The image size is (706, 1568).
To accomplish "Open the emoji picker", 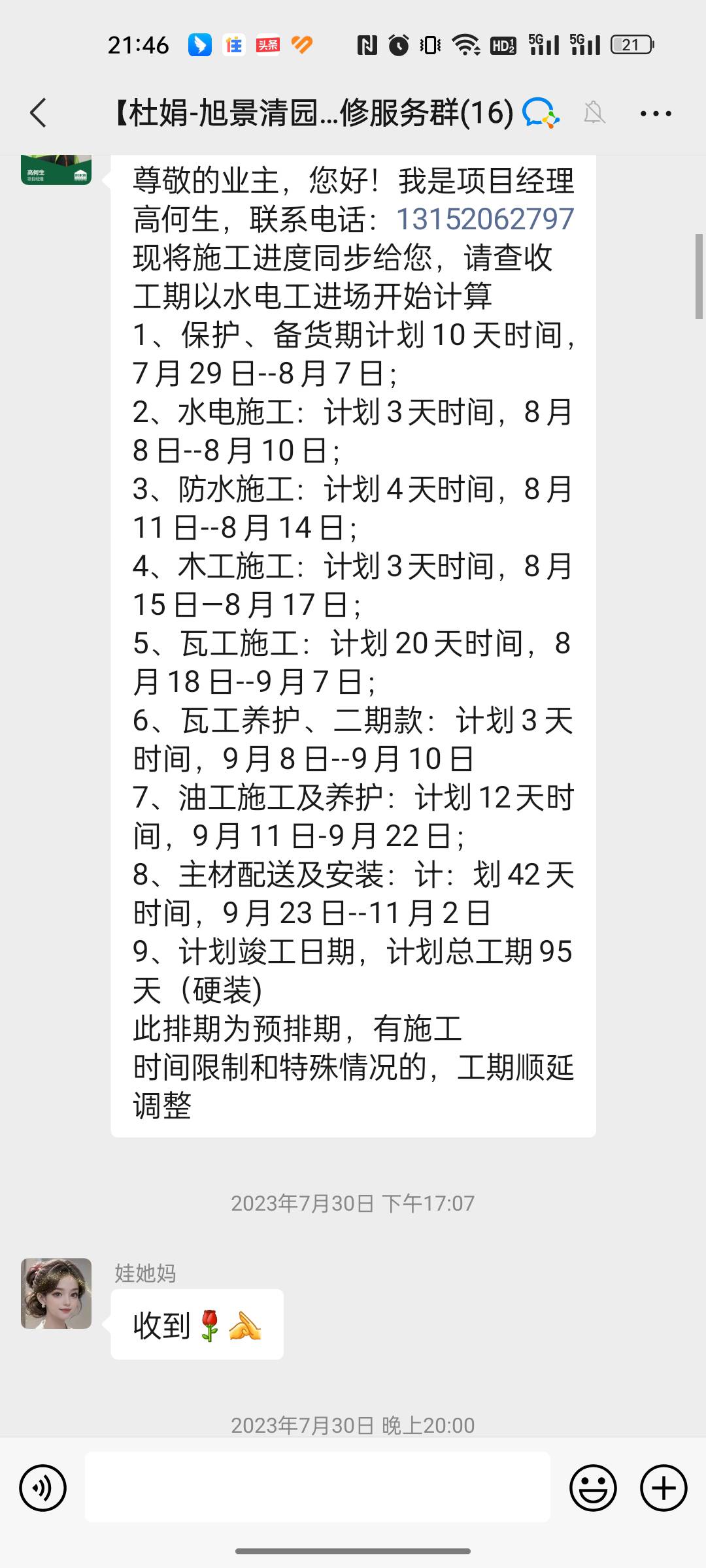I will (593, 1488).
